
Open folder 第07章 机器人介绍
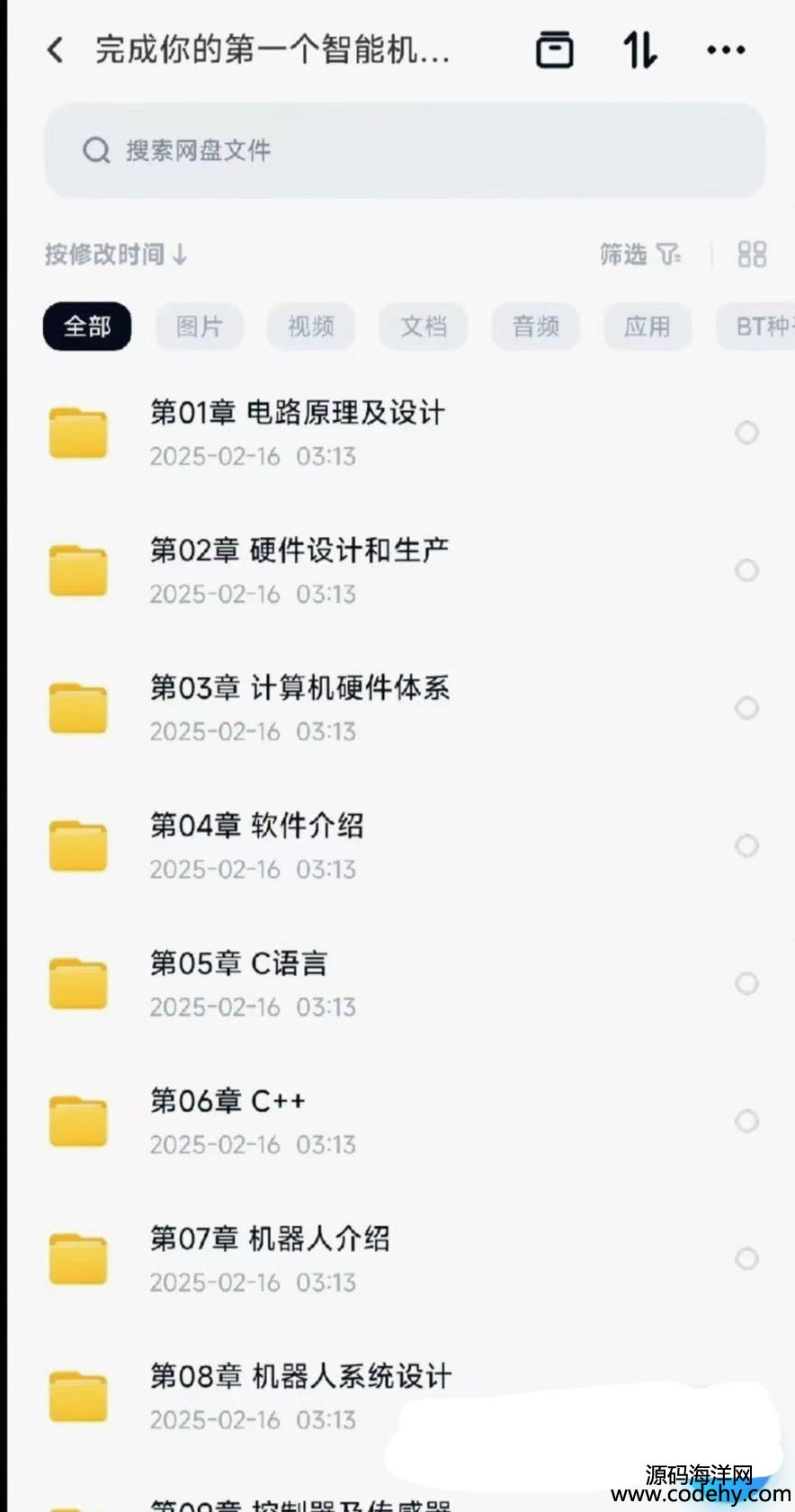270,1258
